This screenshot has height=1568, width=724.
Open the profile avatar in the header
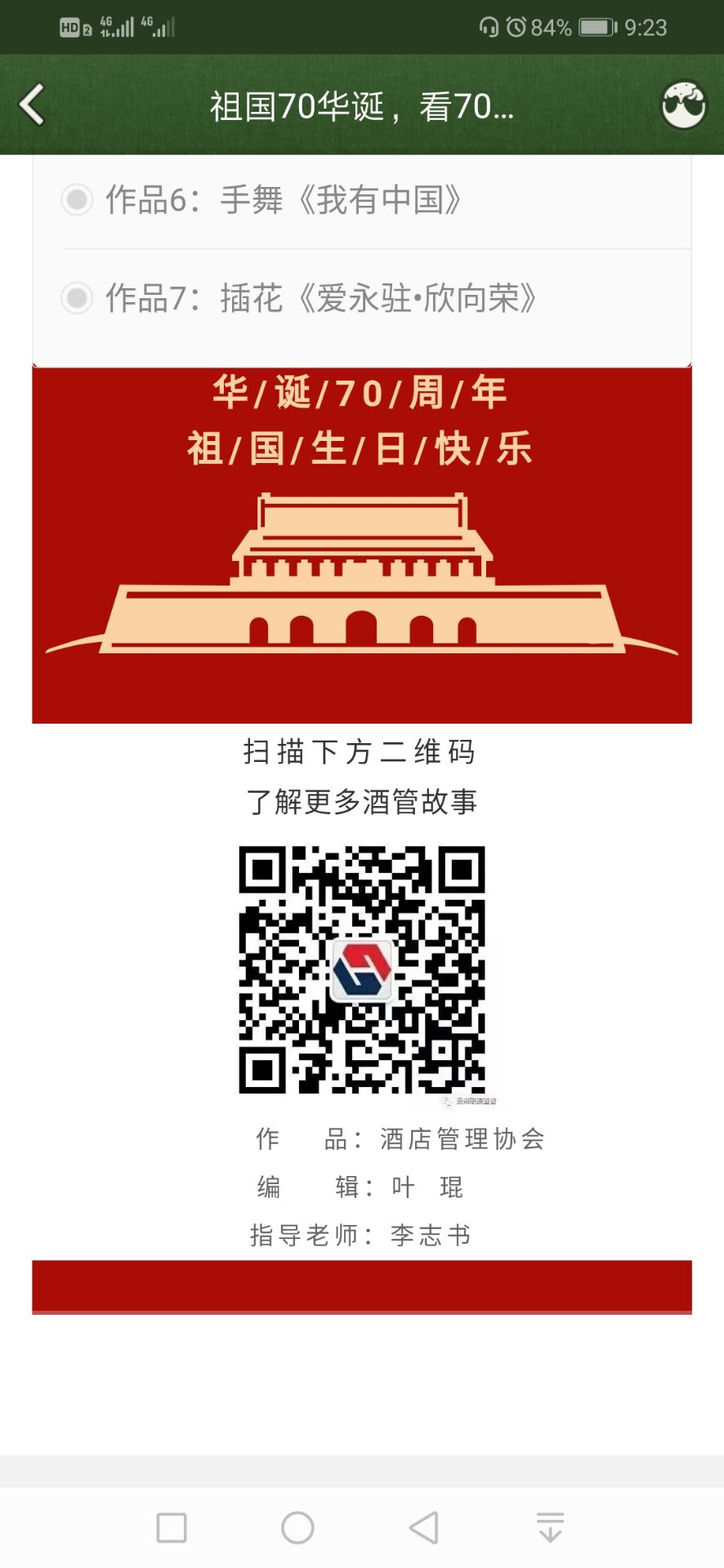click(x=683, y=105)
